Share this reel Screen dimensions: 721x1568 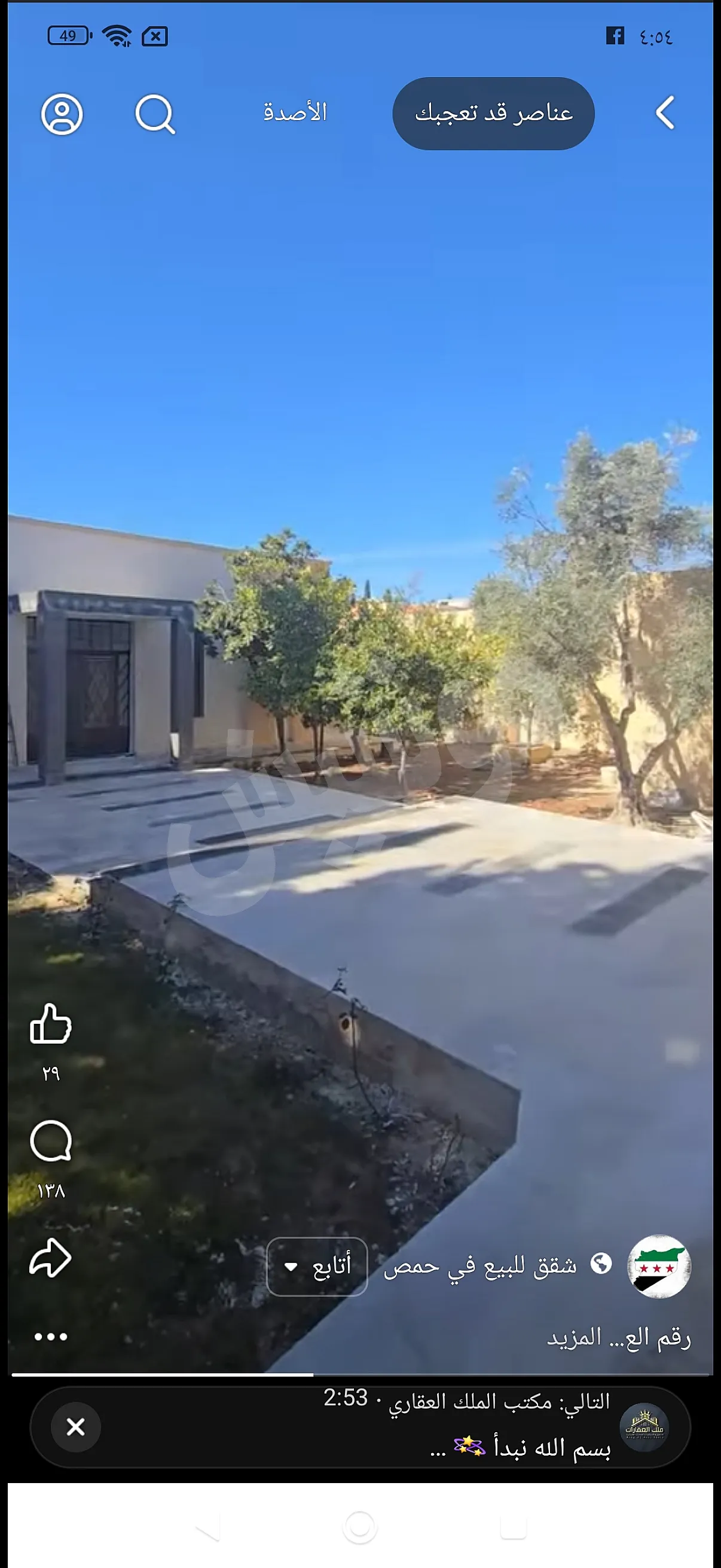coord(51,1258)
